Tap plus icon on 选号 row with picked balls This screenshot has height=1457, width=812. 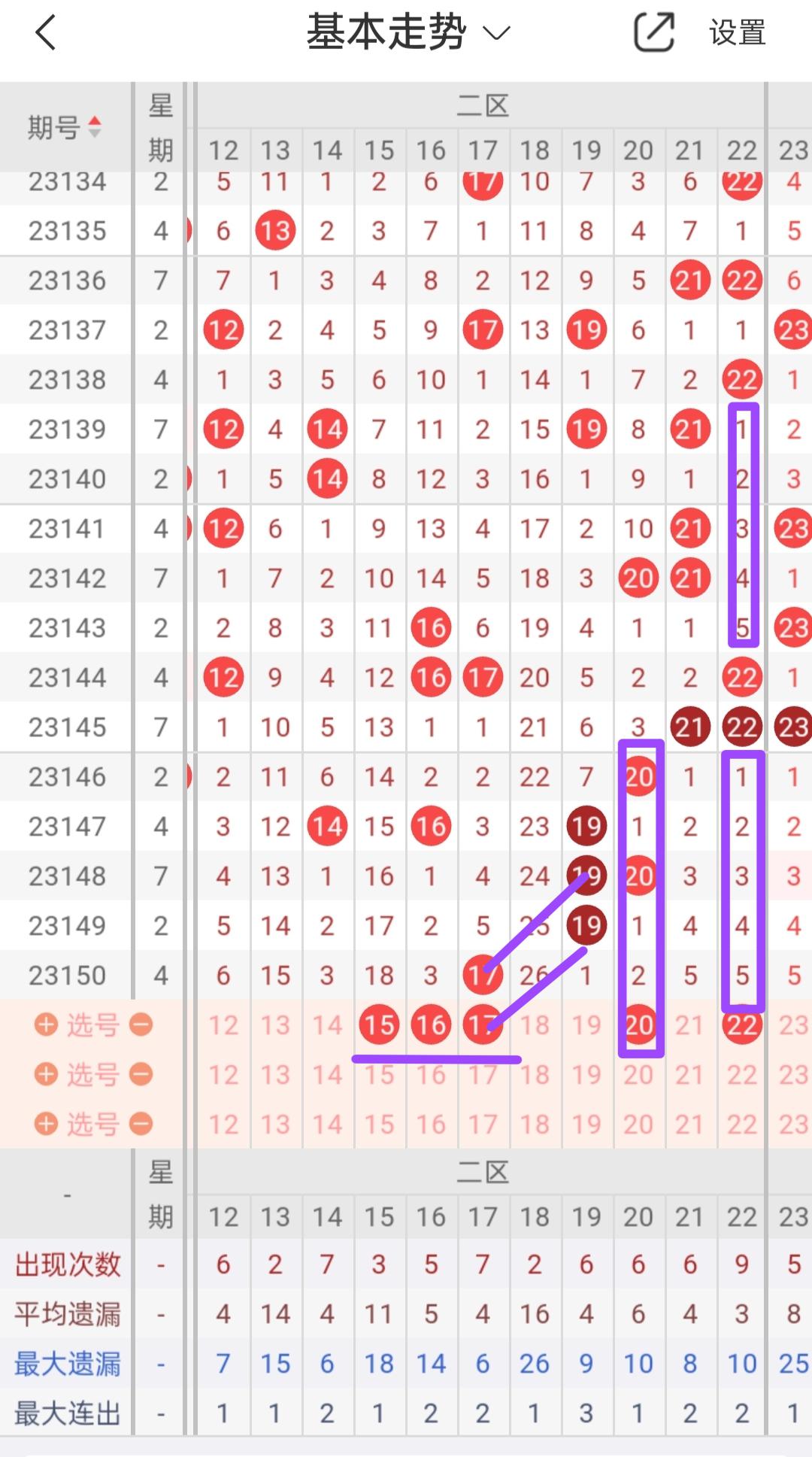[47, 1024]
